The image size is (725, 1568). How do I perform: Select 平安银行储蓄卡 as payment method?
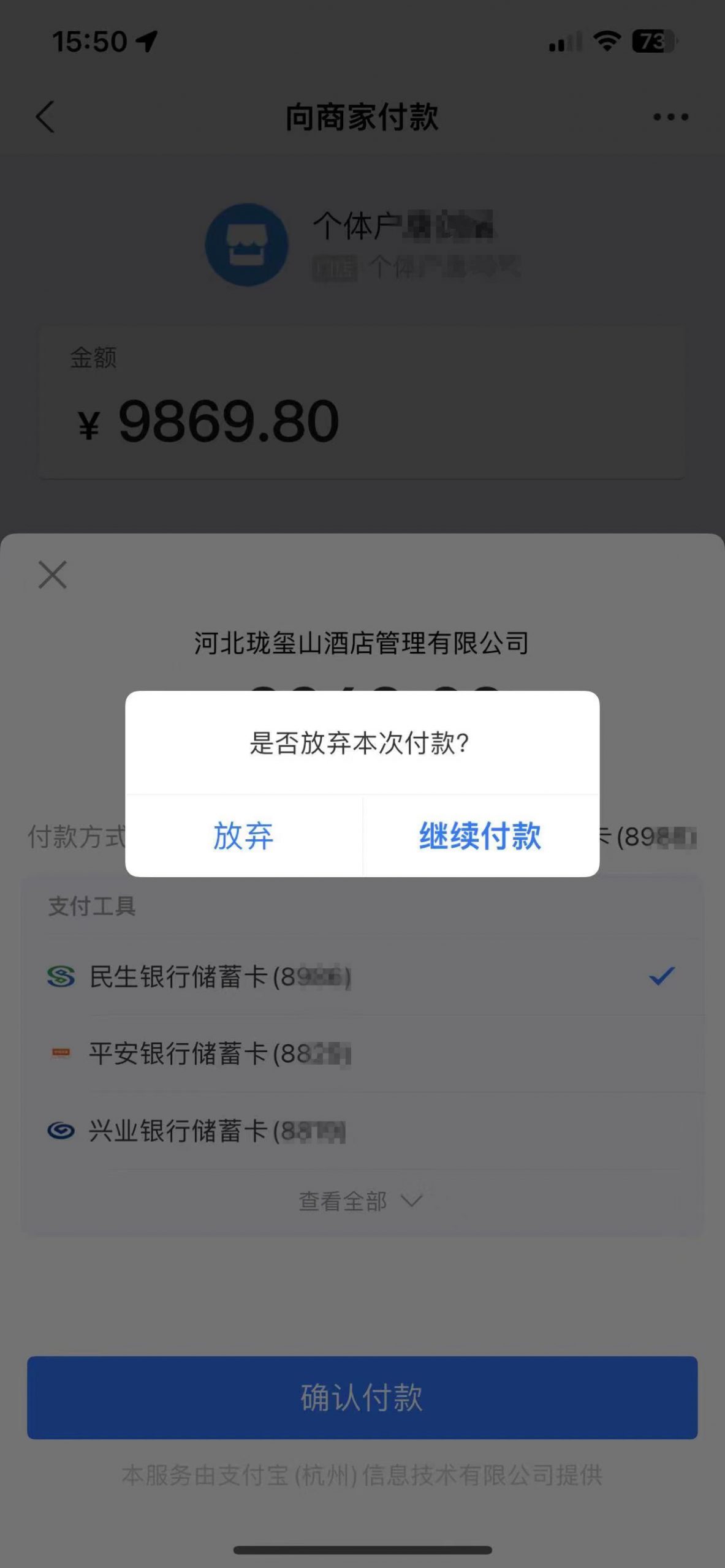(221, 1054)
